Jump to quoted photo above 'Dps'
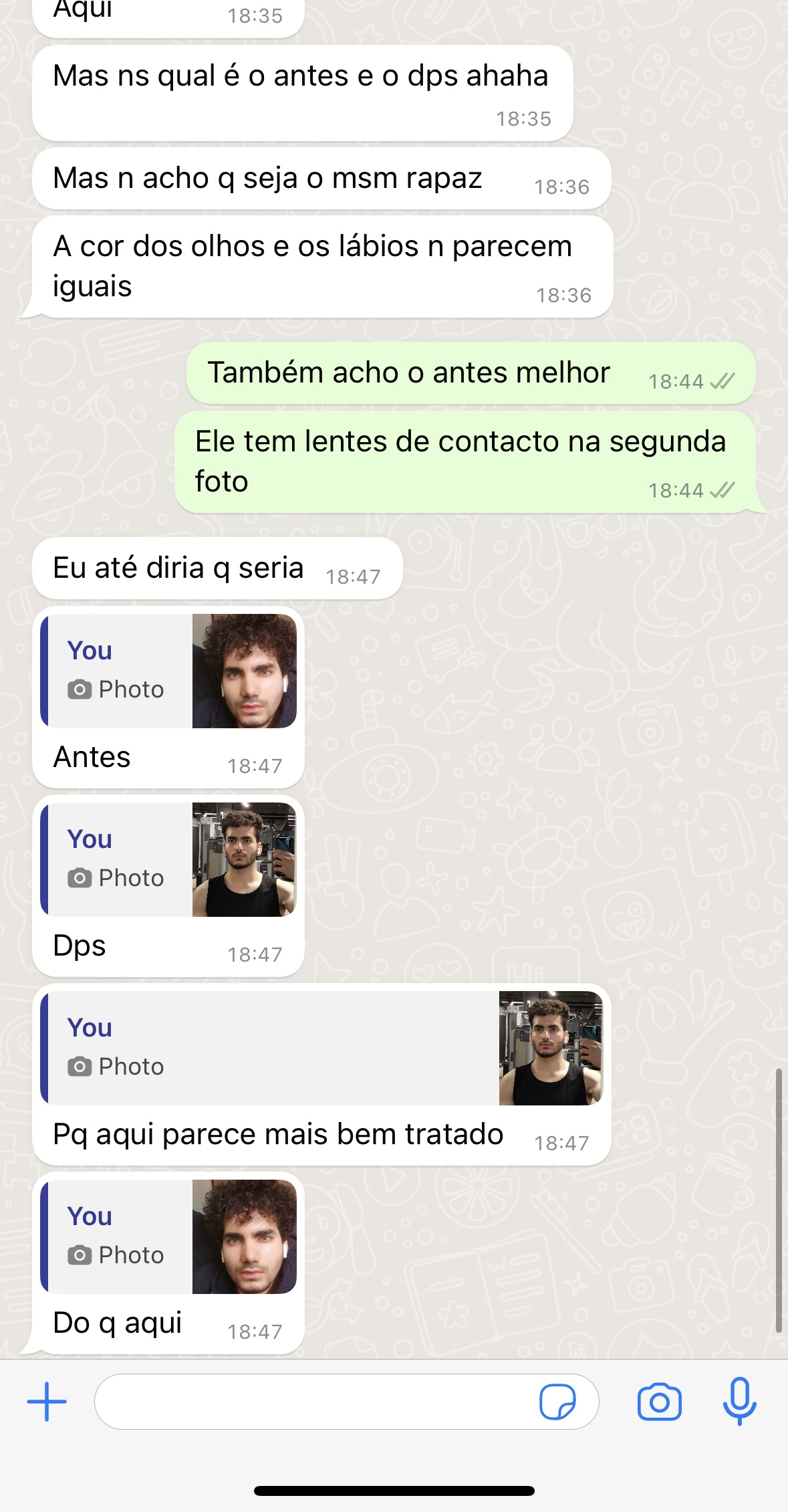The width and height of the screenshot is (788, 1512). click(168, 859)
